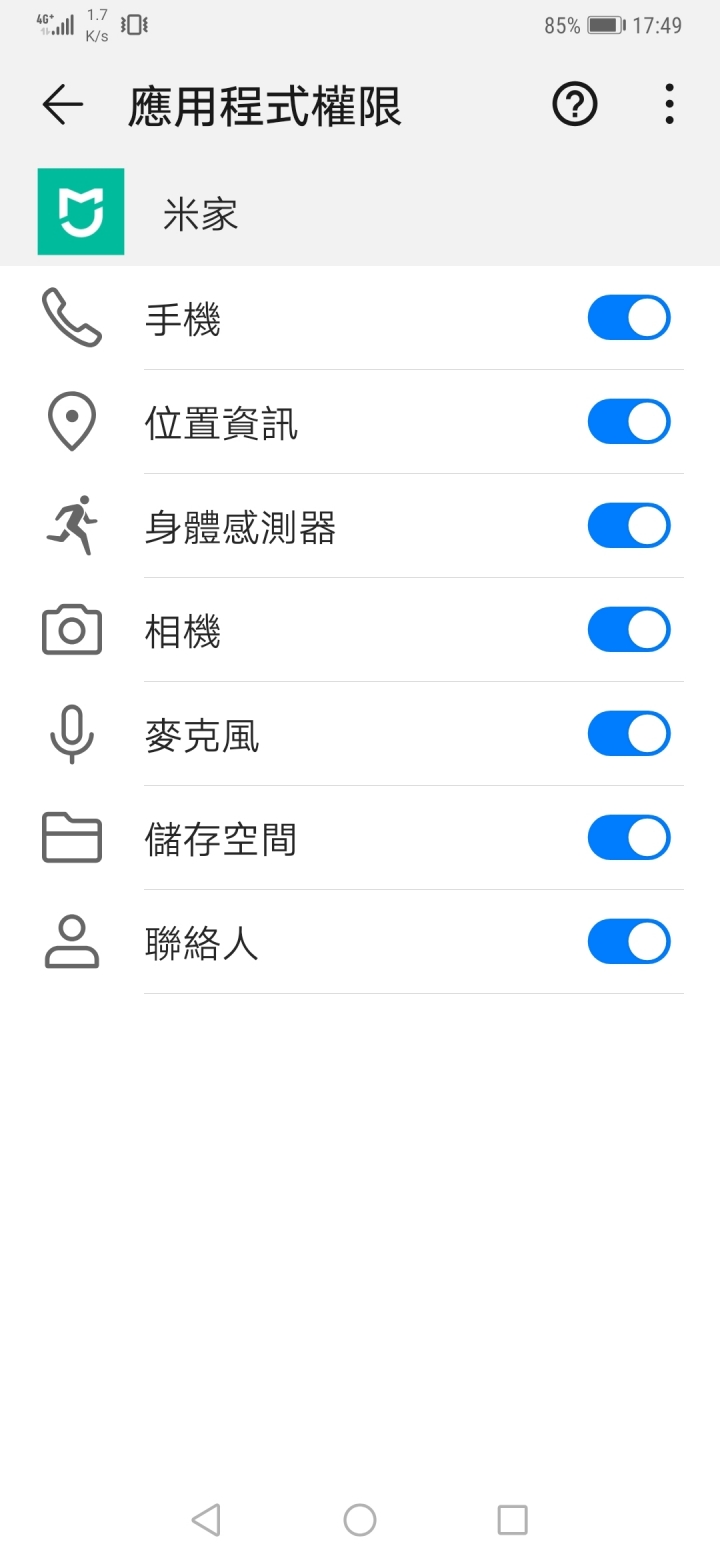Open the help question mark icon
Image resolution: width=720 pixels, height=1560 pixels.
point(575,104)
